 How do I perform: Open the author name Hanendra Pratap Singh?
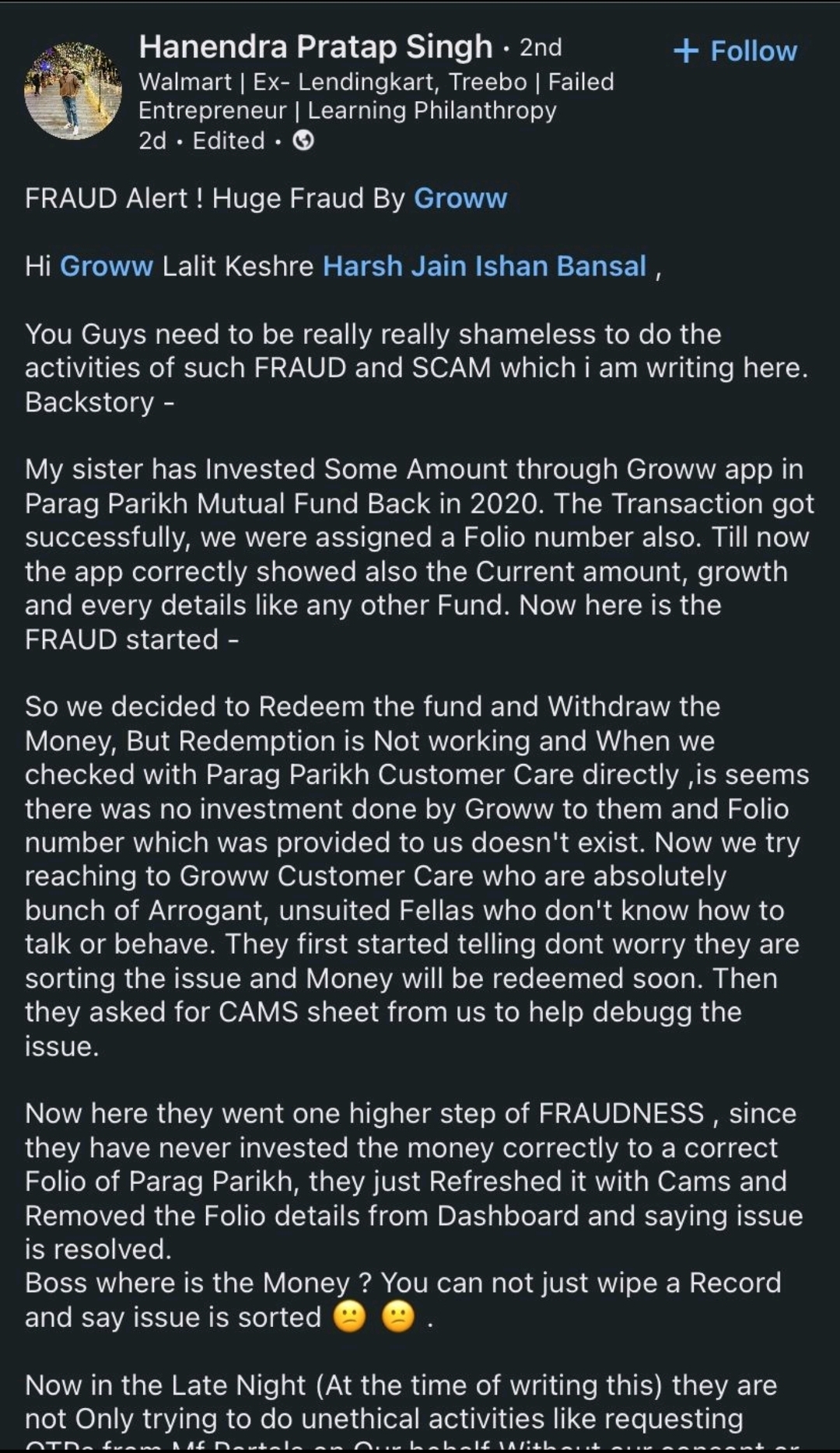coord(315,47)
